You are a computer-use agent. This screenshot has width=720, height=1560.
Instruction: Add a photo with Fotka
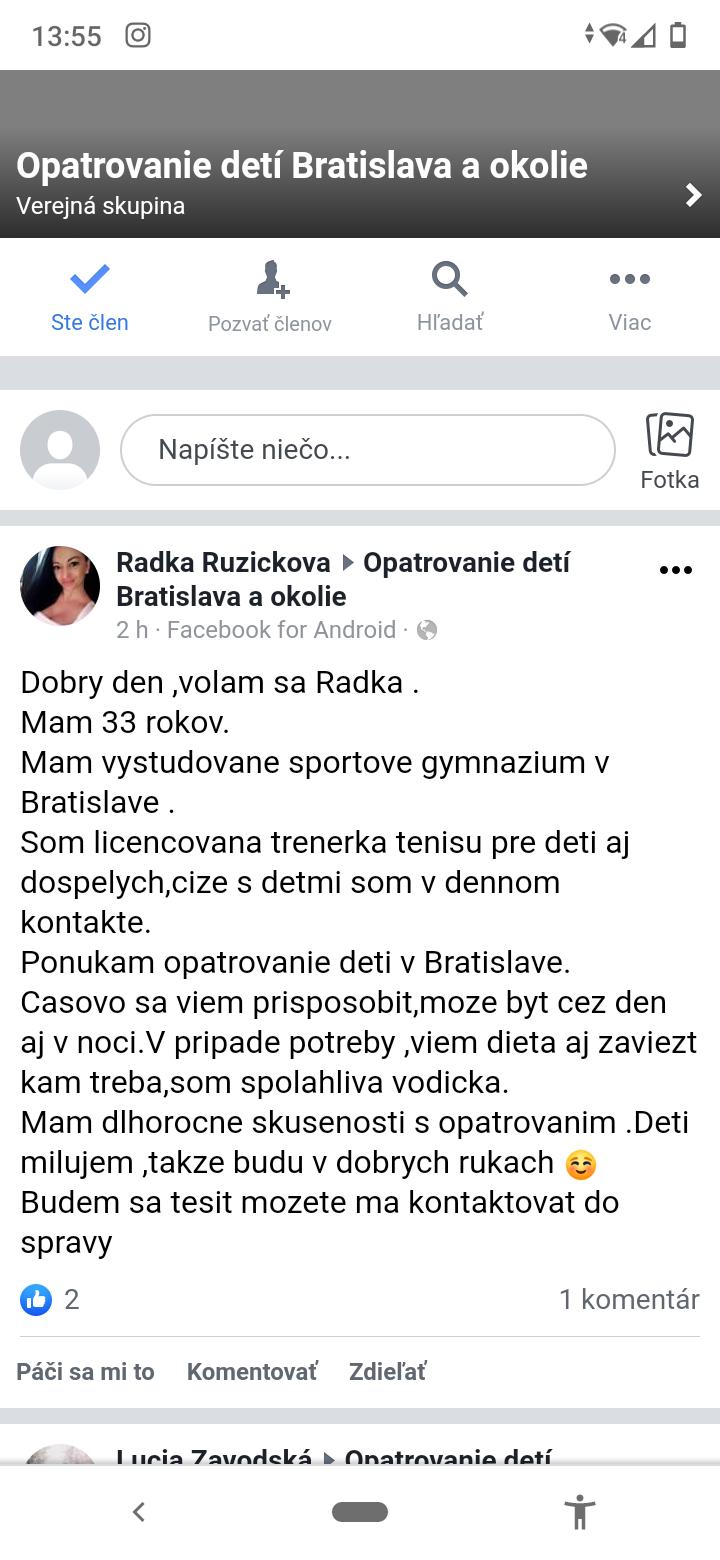click(x=669, y=451)
